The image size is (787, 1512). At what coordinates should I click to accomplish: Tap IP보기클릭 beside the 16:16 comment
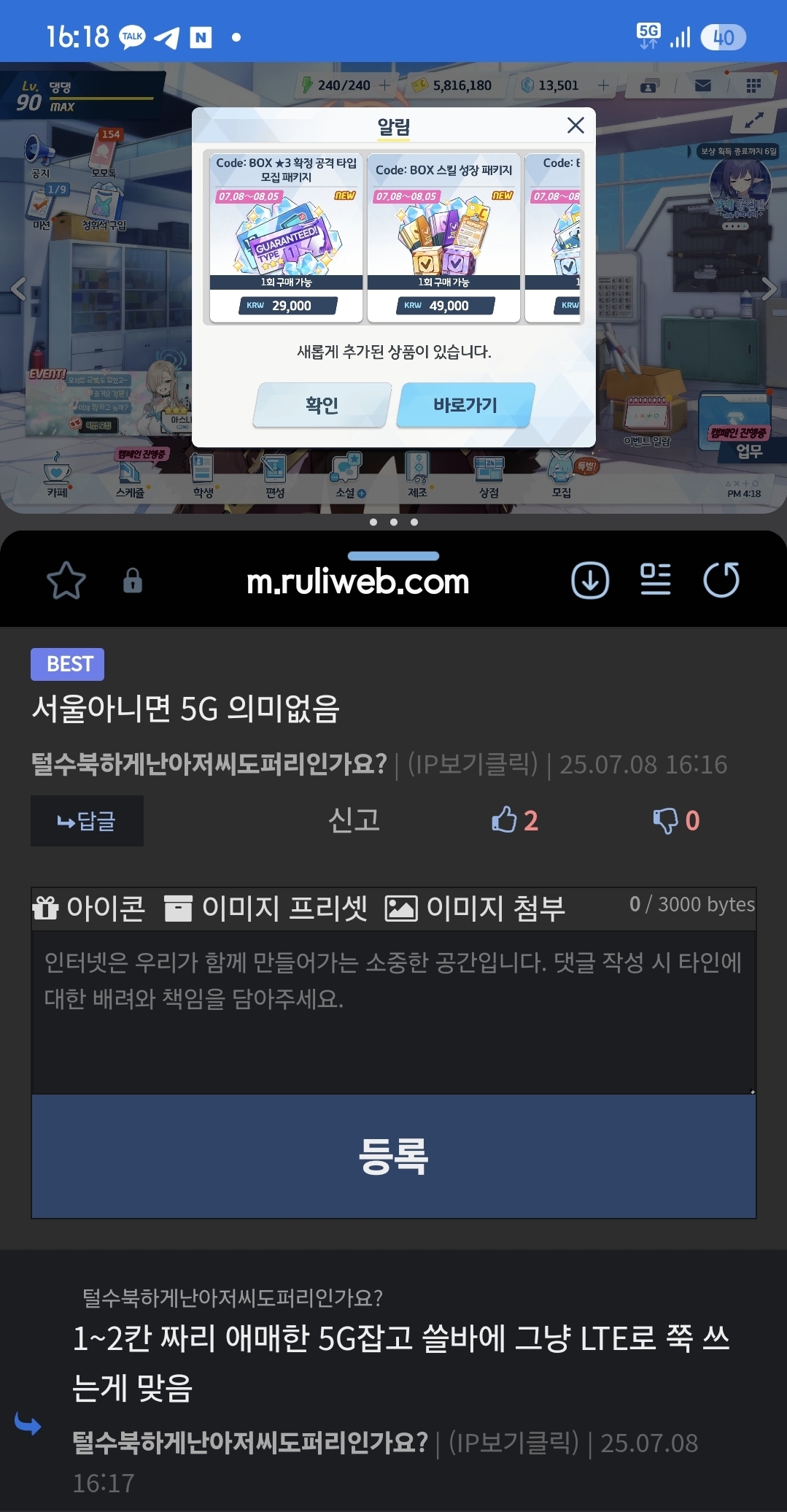[x=473, y=764]
